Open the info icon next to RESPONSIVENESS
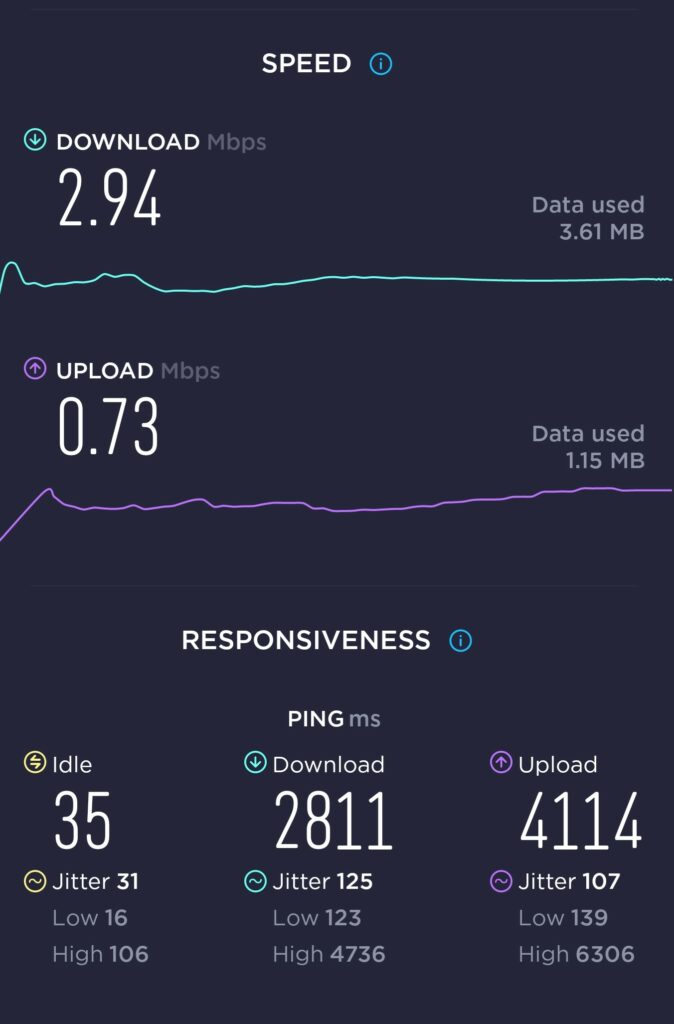Image resolution: width=674 pixels, height=1024 pixels. pyautogui.click(x=460, y=641)
